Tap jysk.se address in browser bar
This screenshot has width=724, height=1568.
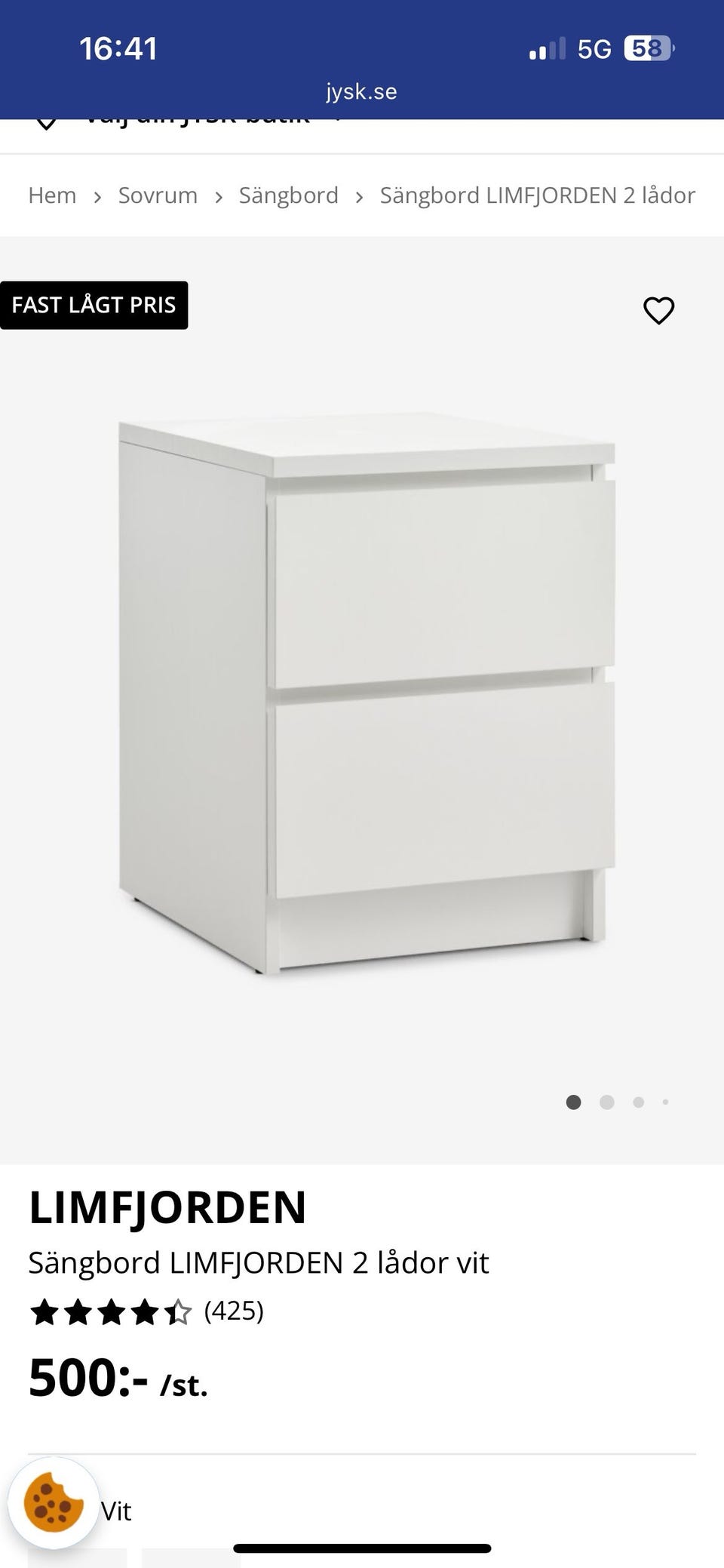pyautogui.click(x=361, y=91)
